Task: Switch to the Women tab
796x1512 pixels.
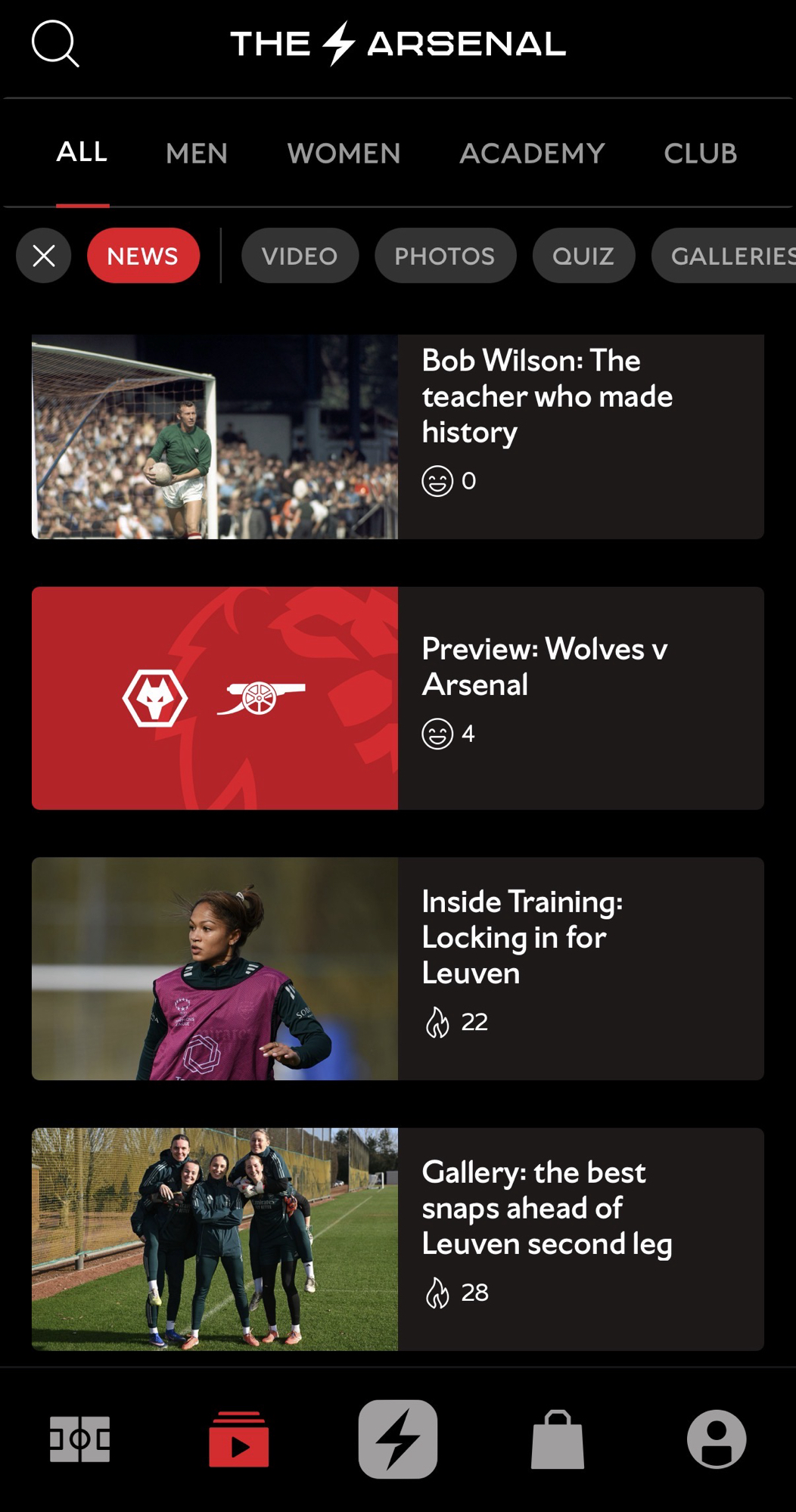Action: (x=344, y=154)
